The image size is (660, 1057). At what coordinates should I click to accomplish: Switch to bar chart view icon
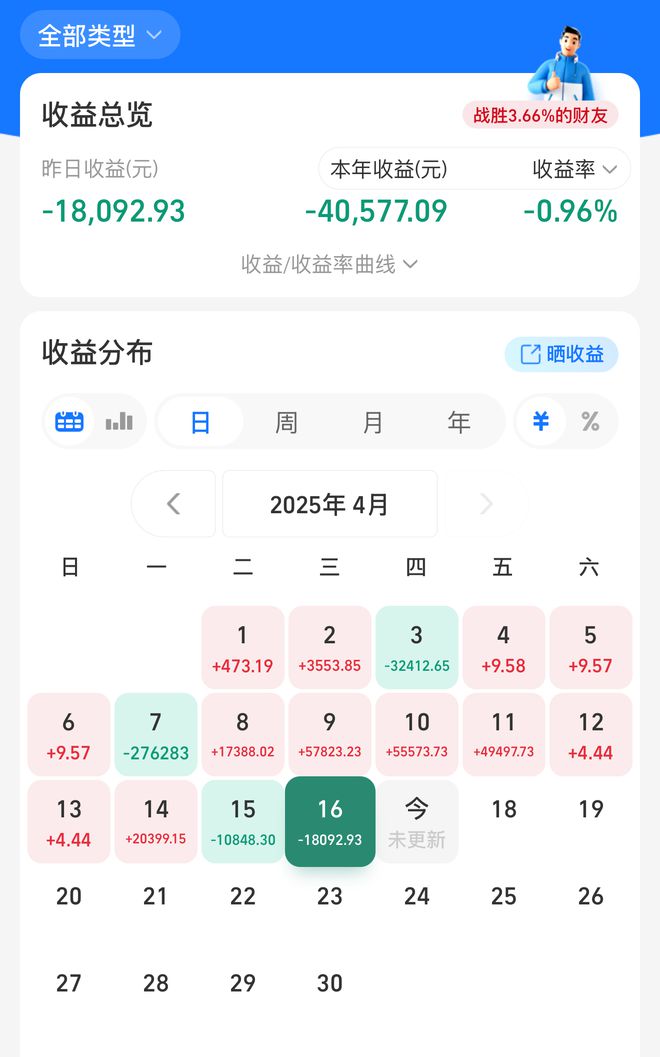click(x=119, y=422)
